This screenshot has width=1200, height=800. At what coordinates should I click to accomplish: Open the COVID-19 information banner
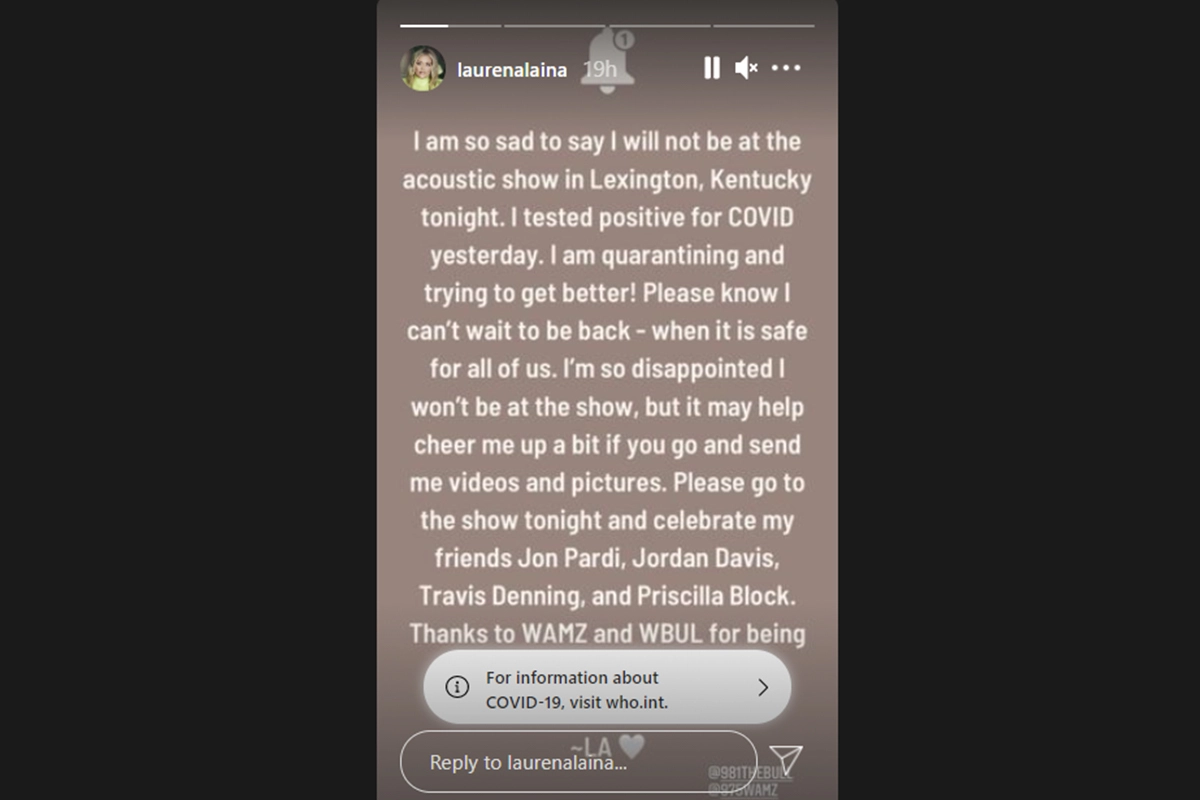607,688
